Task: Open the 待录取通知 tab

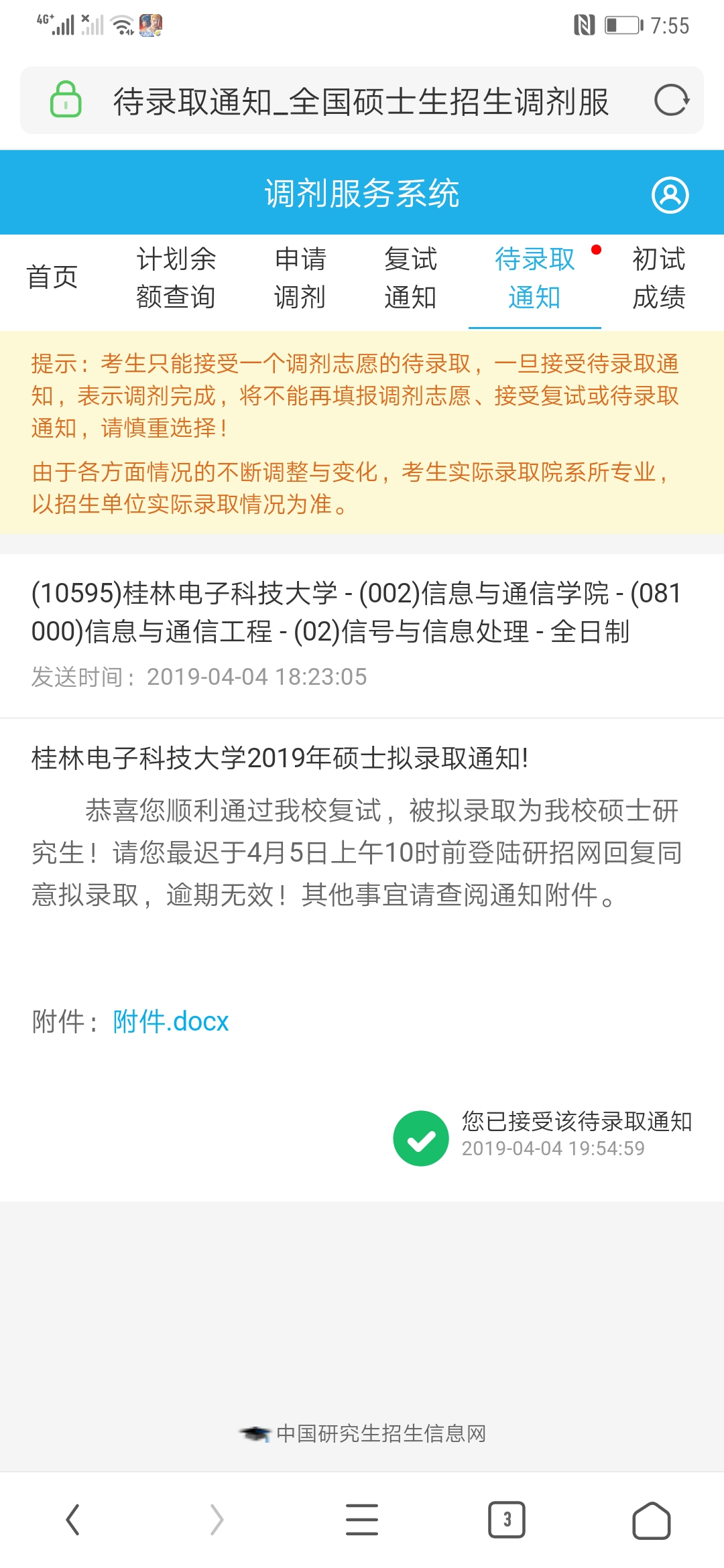Action: point(534,277)
